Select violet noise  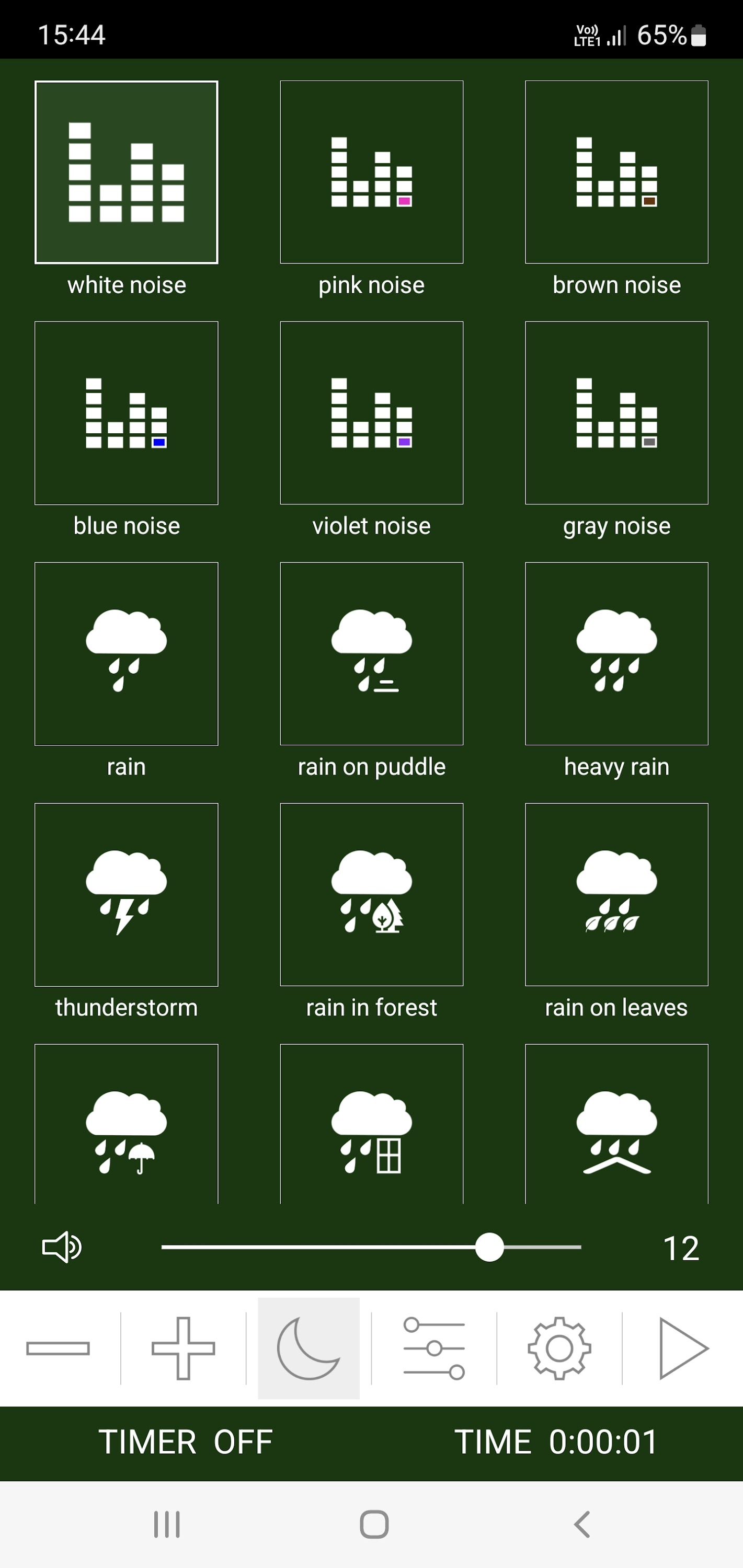(x=371, y=413)
